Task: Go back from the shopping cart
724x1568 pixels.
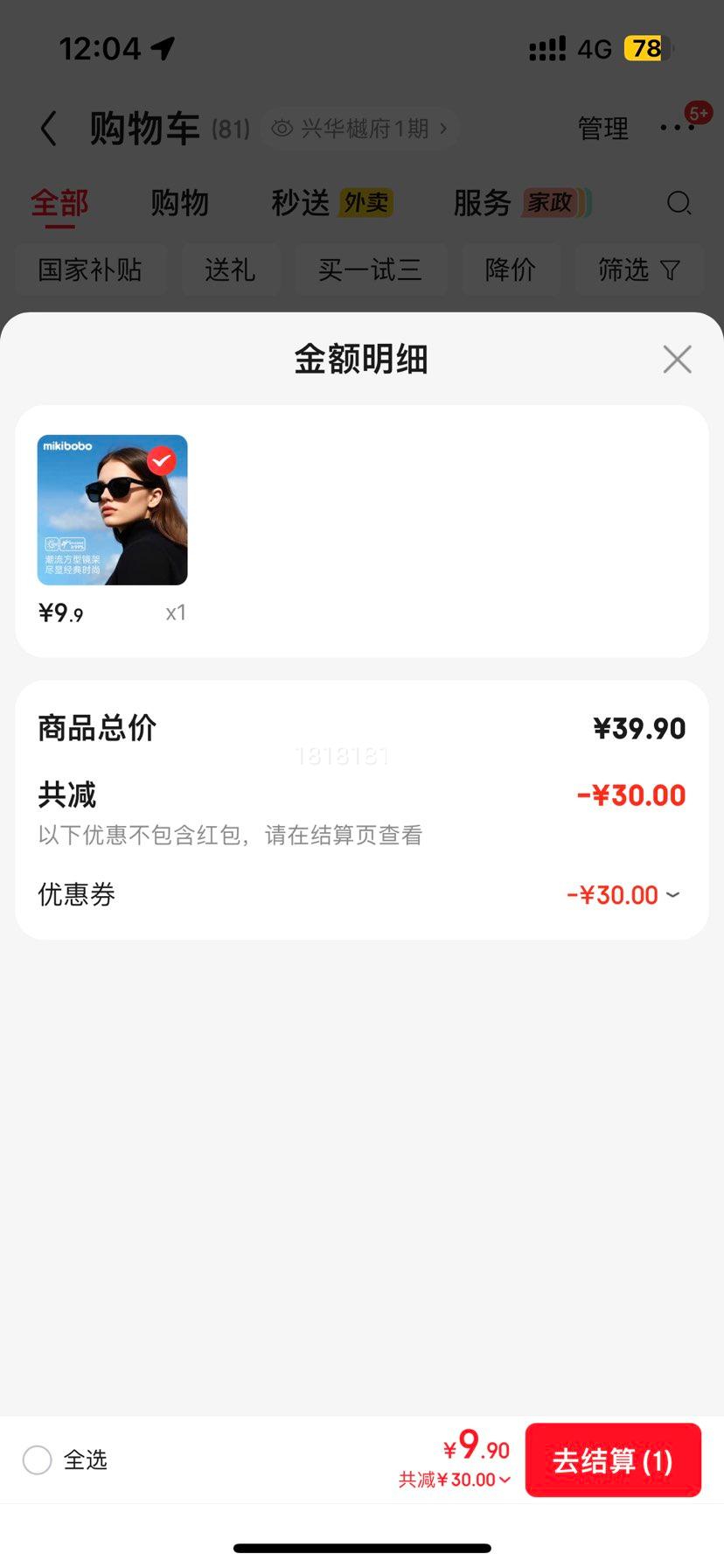Action: point(49,129)
